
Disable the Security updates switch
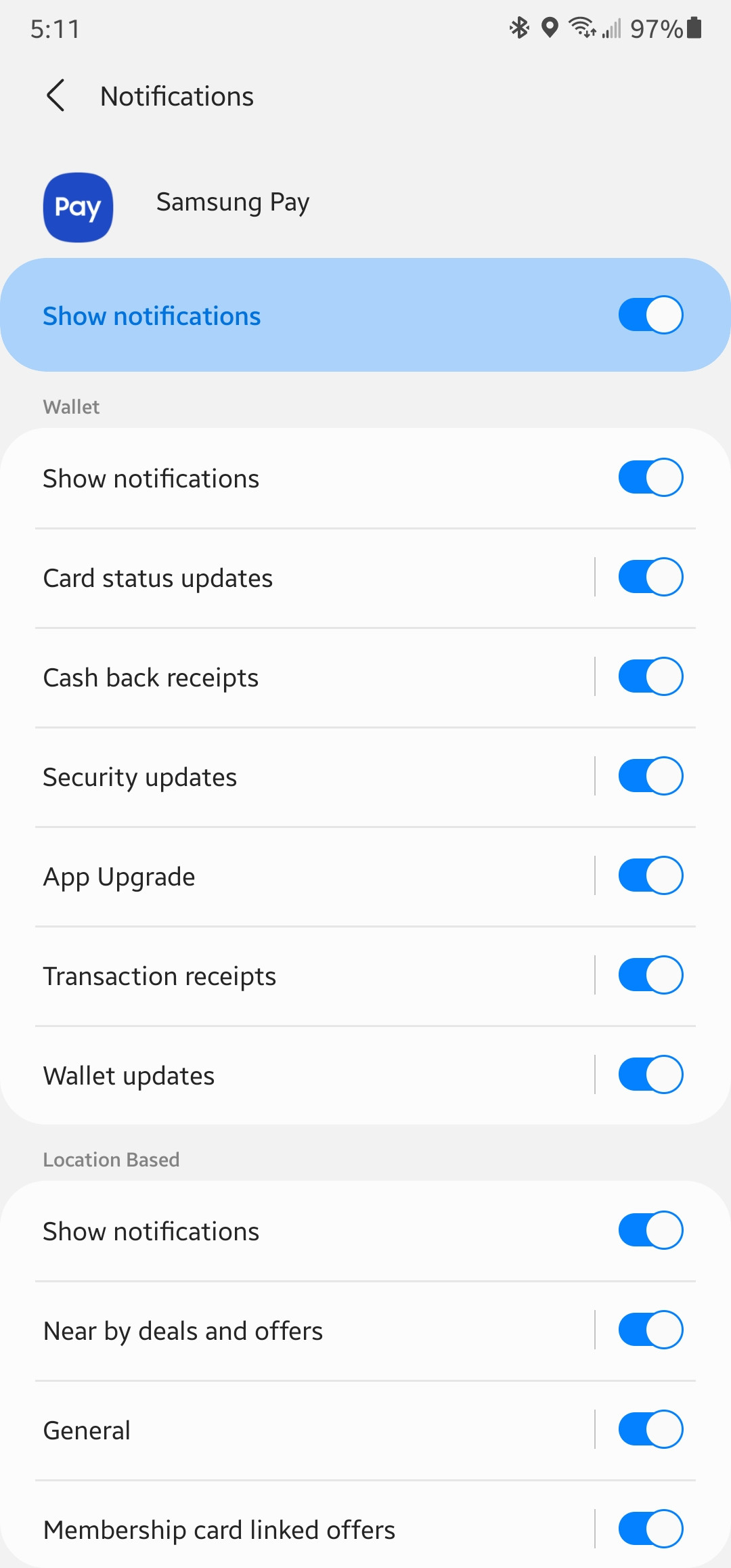coord(650,776)
